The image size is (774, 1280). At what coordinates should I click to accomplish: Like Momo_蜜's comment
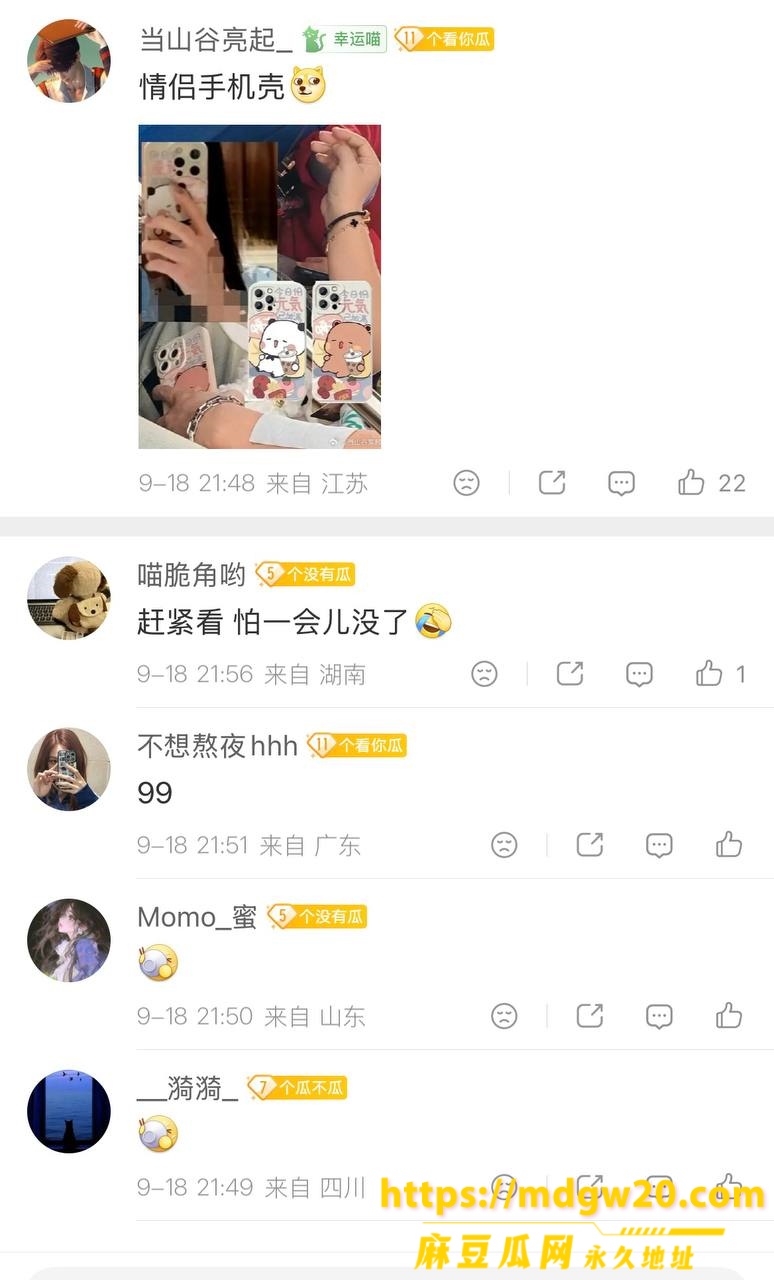pos(729,1016)
